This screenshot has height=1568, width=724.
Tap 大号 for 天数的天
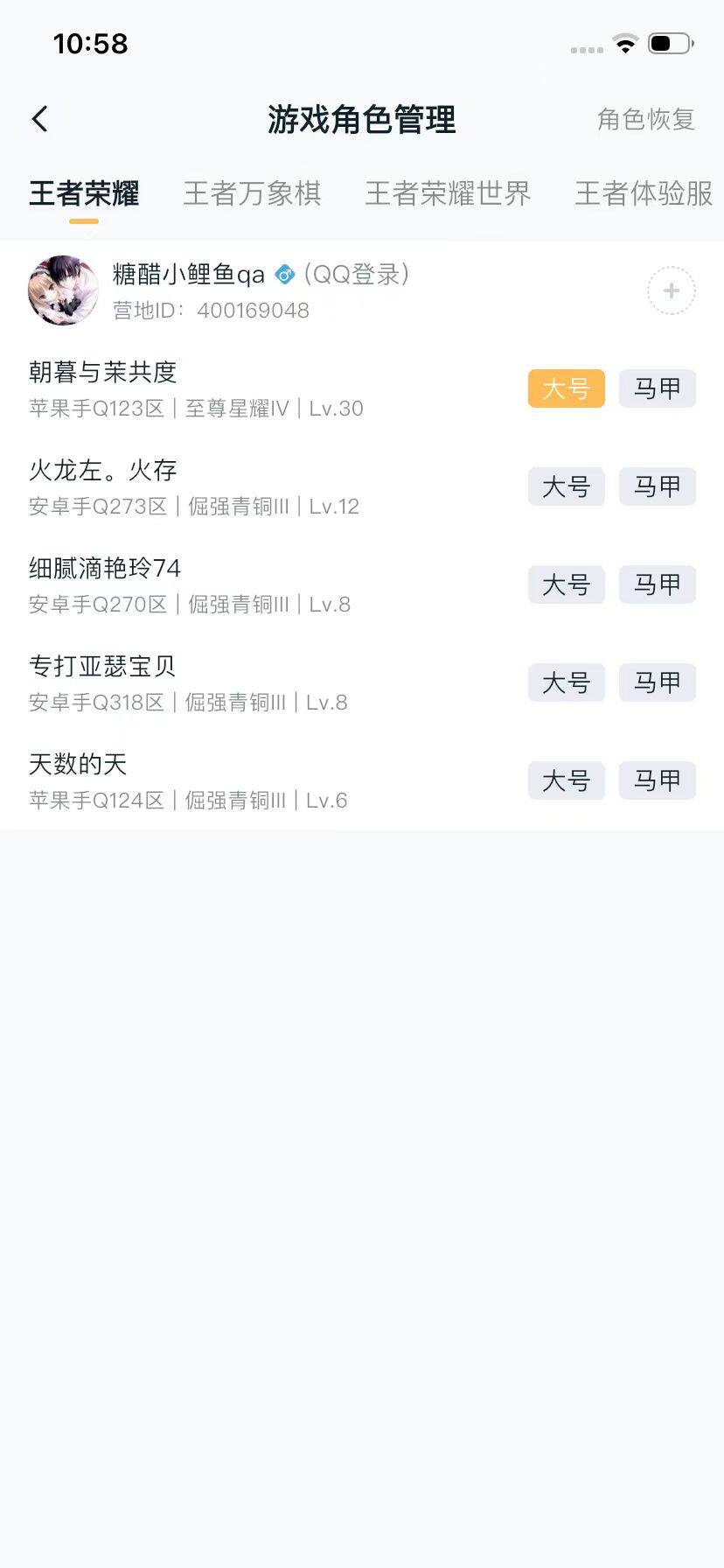pyautogui.click(x=566, y=780)
